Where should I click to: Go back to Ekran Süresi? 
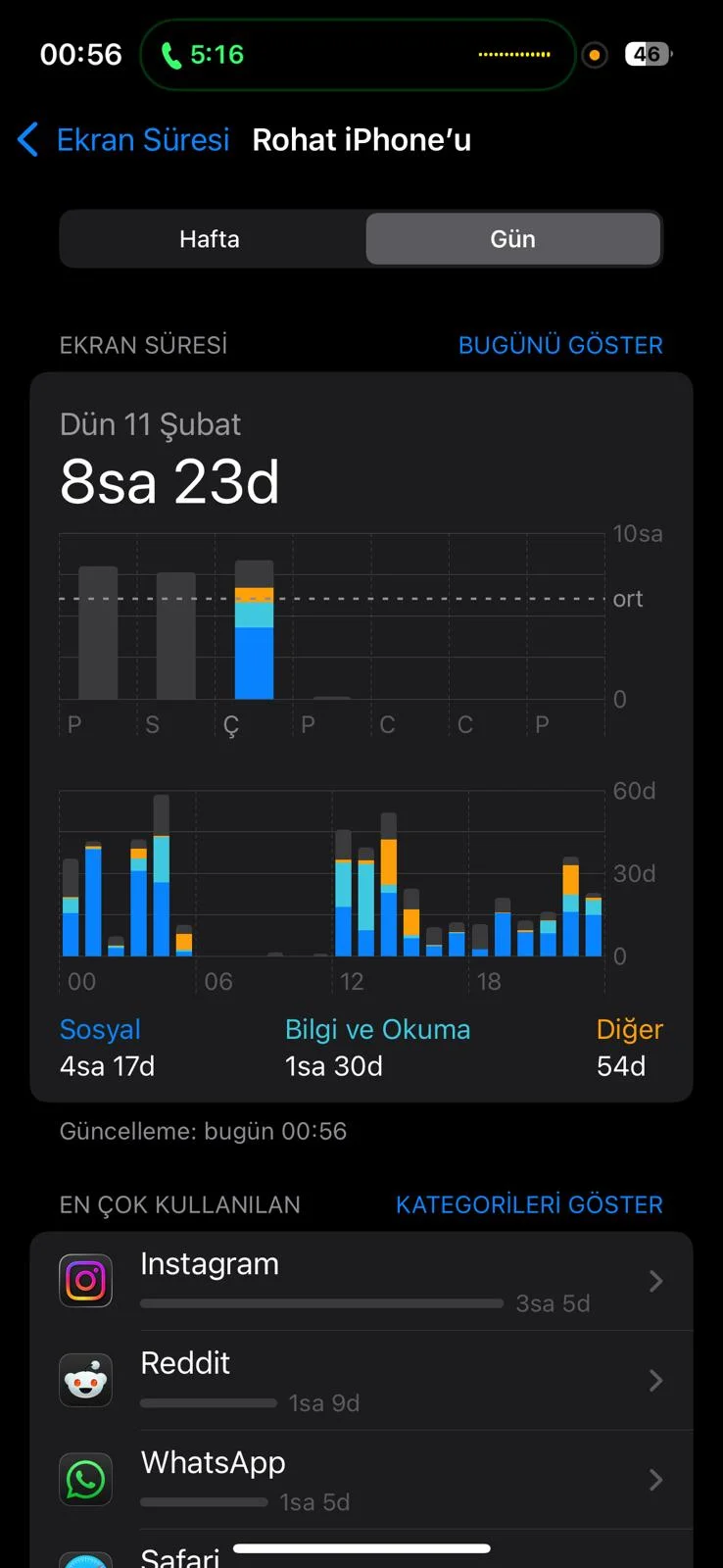coord(124,140)
